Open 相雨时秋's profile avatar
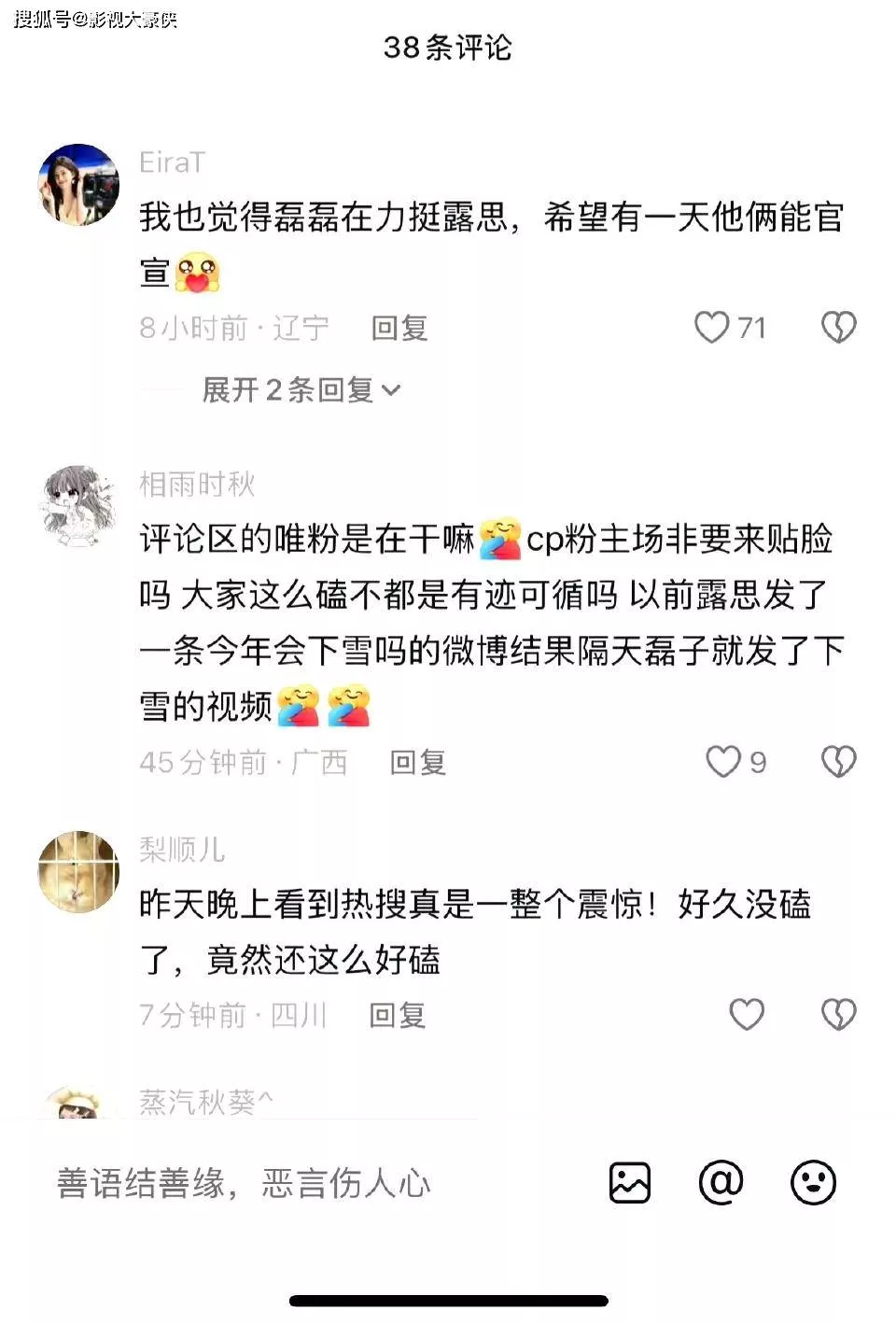This screenshot has width=896, height=1324. click(78, 506)
